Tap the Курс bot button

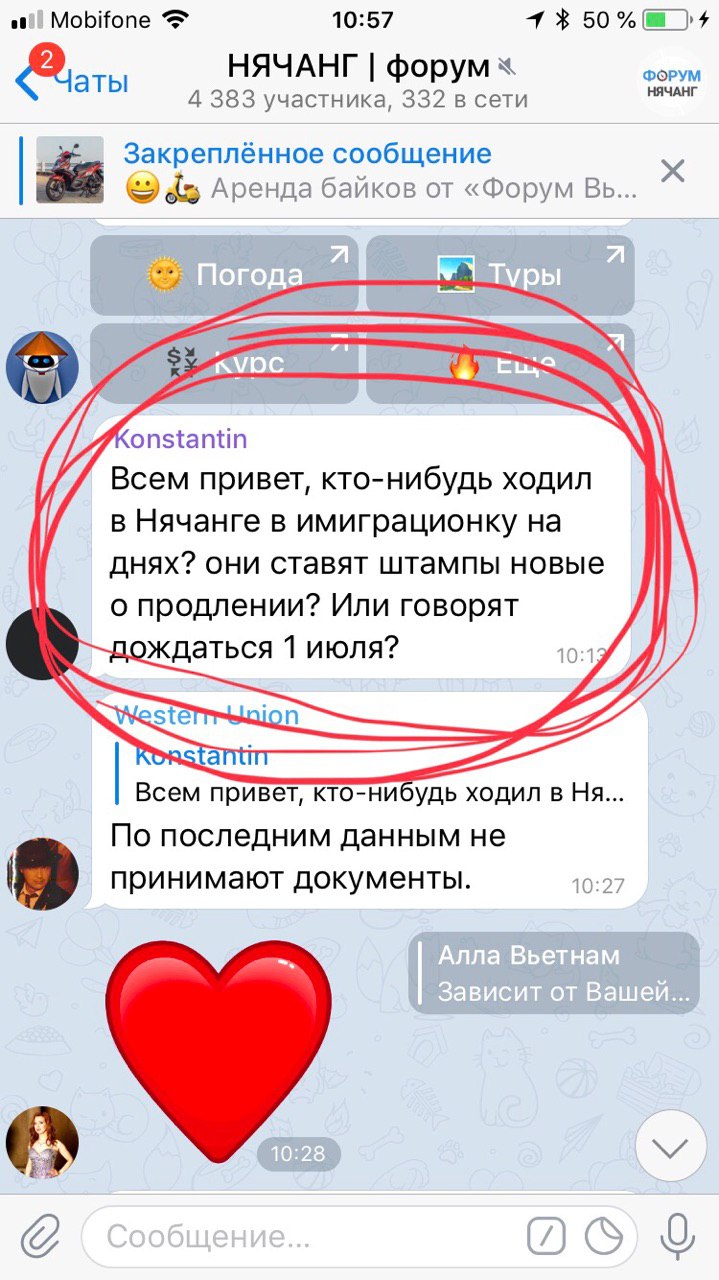[224, 362]
